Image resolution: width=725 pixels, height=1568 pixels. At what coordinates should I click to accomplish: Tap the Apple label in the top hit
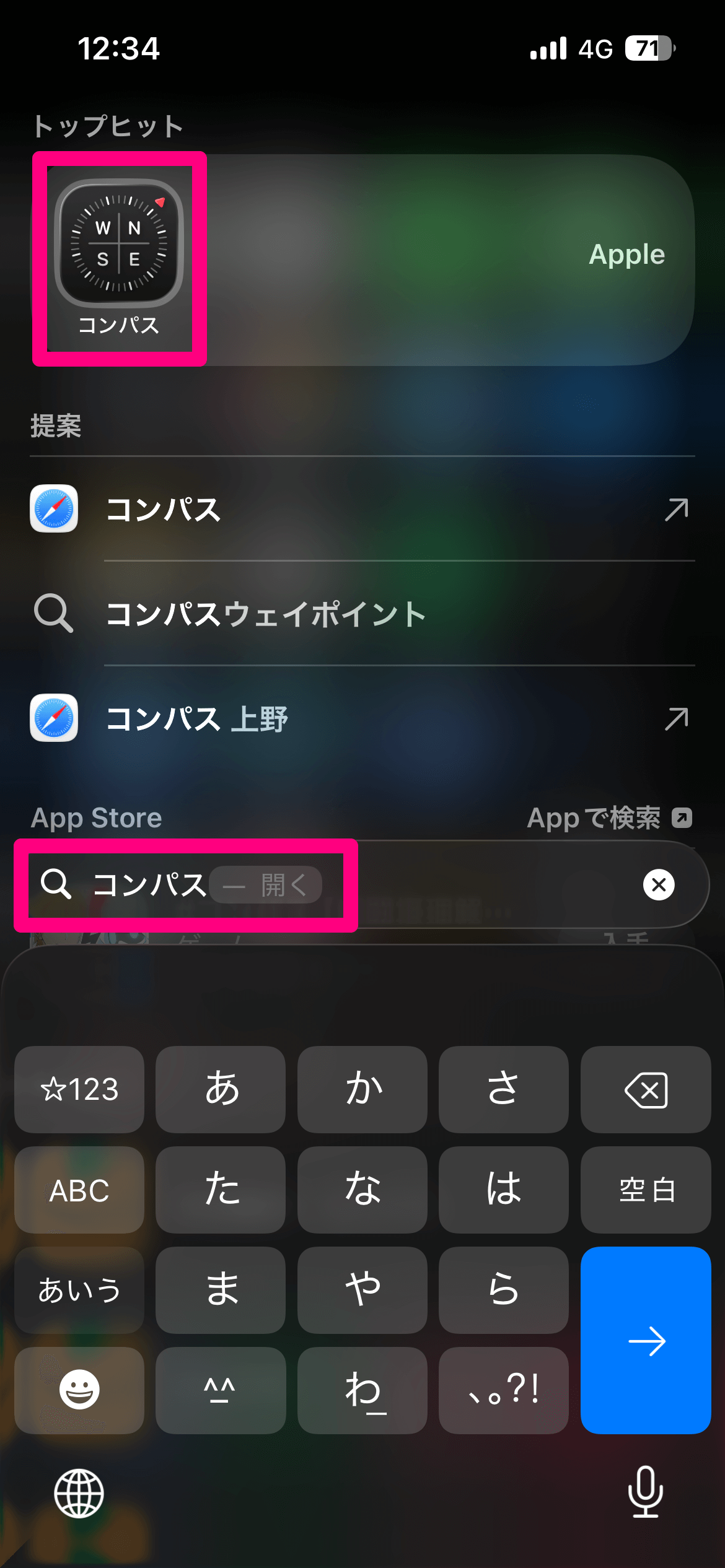tap(626, 254)
